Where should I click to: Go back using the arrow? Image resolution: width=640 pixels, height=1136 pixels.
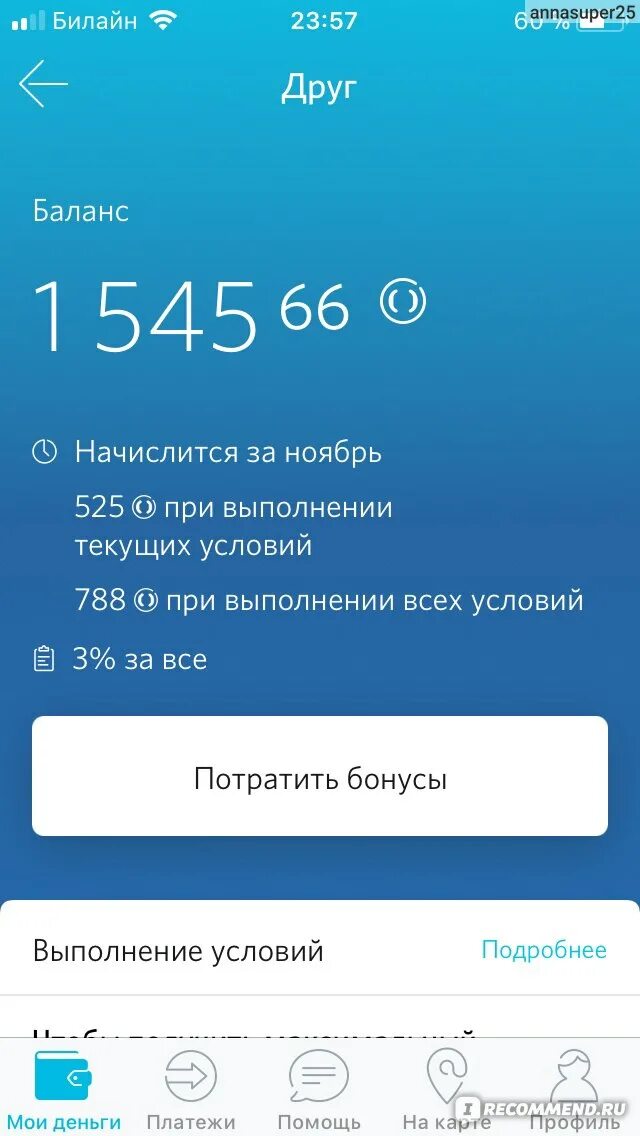click(x=43, y=84)
